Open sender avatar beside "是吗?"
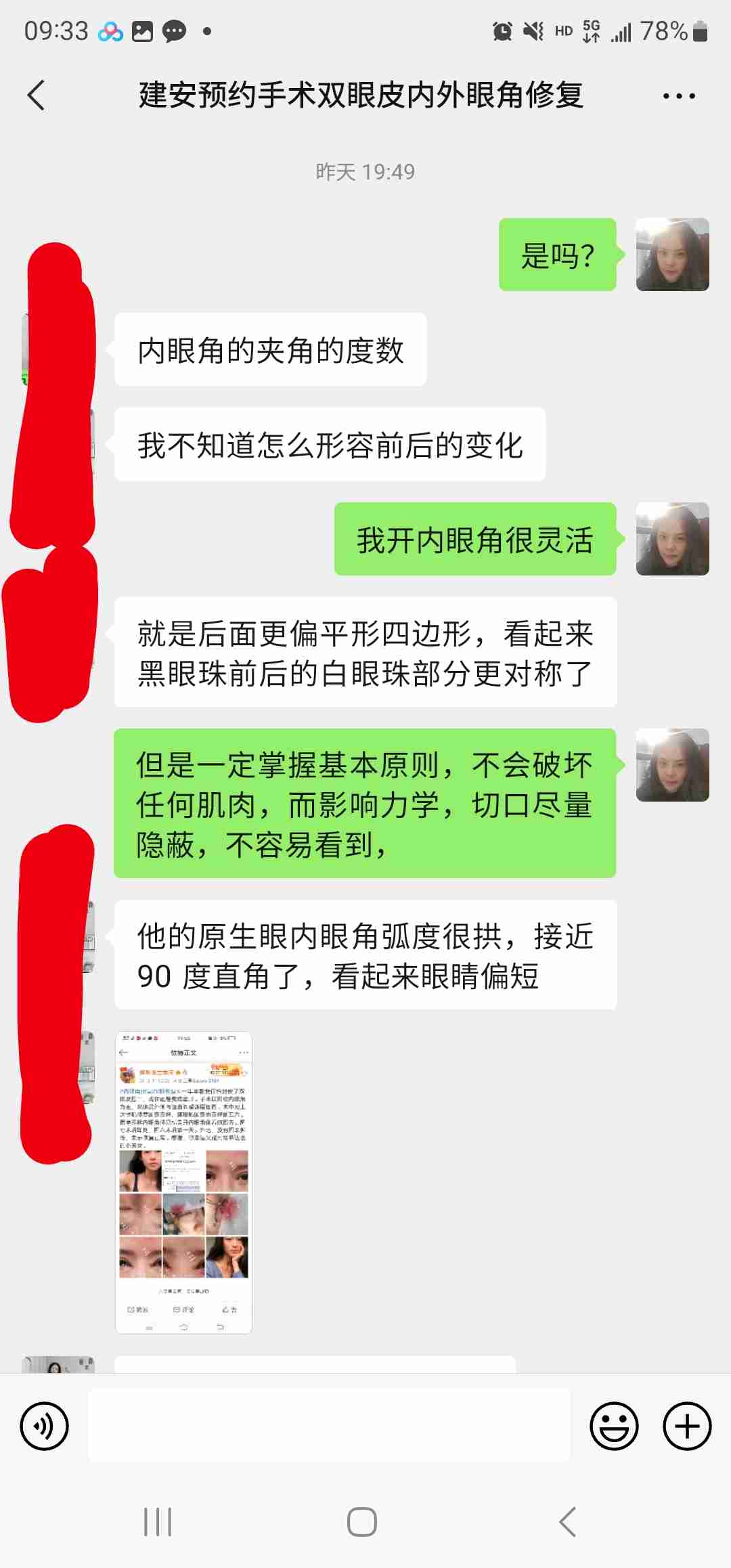 [x=672, y=255]
